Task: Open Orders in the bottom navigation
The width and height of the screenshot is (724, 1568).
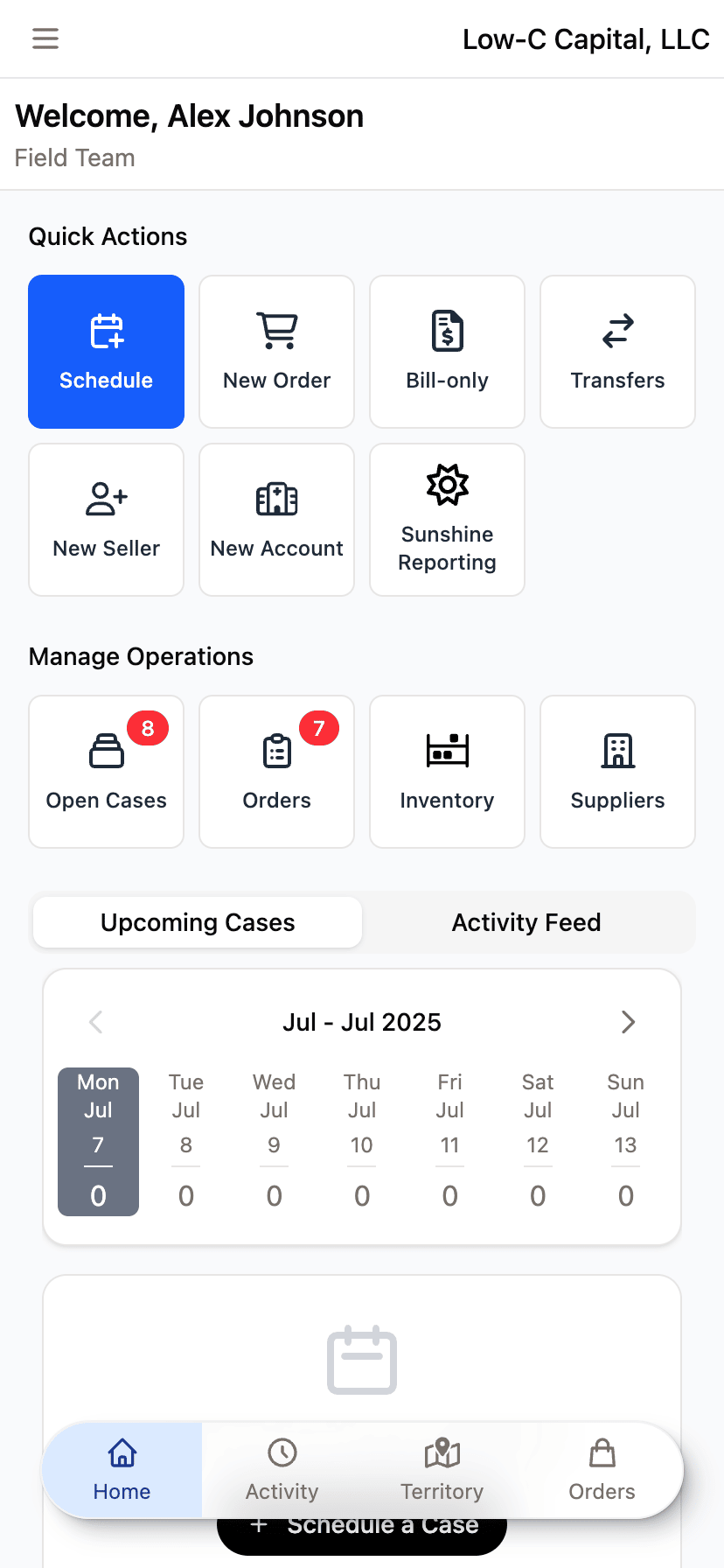Action: (602, 1470)
